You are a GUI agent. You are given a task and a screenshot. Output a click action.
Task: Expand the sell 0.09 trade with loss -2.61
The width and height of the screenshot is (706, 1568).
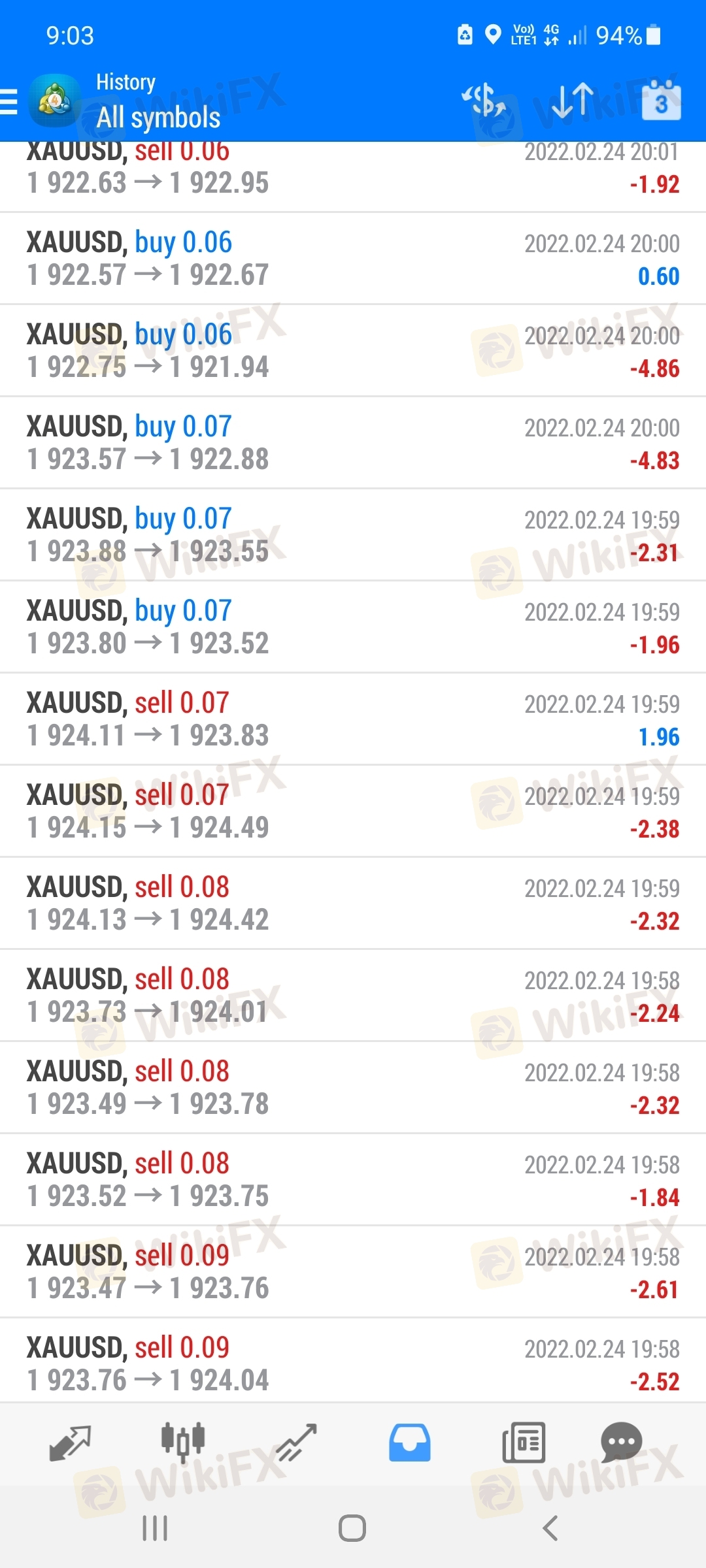353,1272
